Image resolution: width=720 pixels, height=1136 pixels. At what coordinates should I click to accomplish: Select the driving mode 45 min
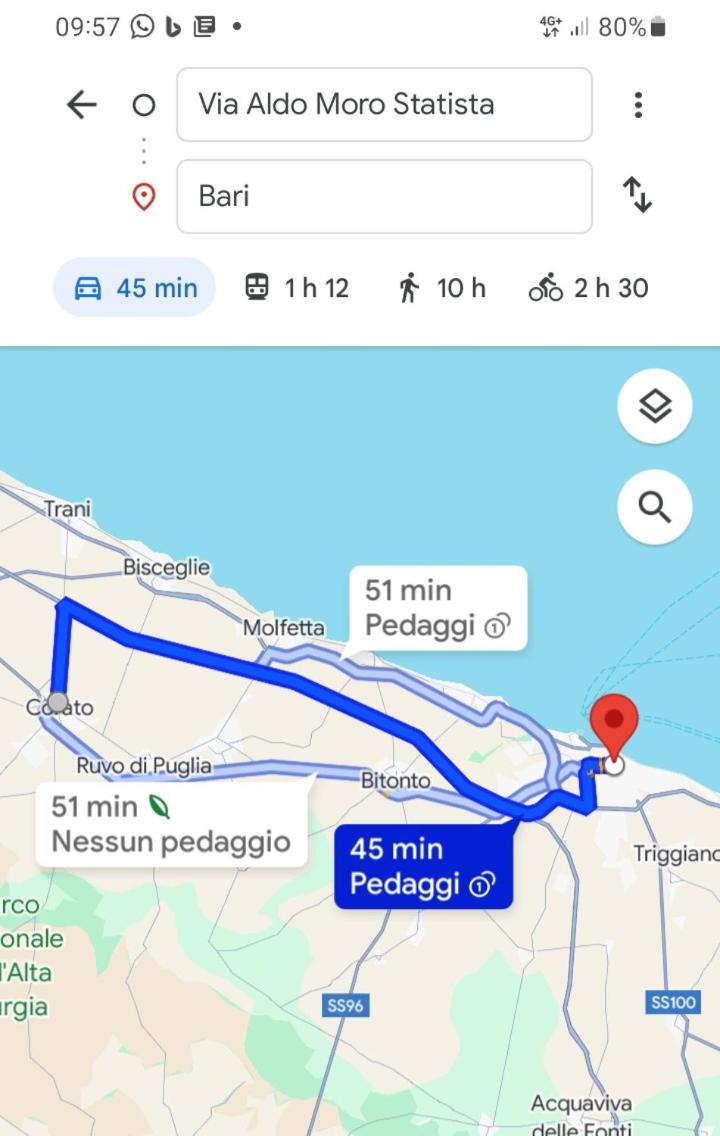click(135, 288)
